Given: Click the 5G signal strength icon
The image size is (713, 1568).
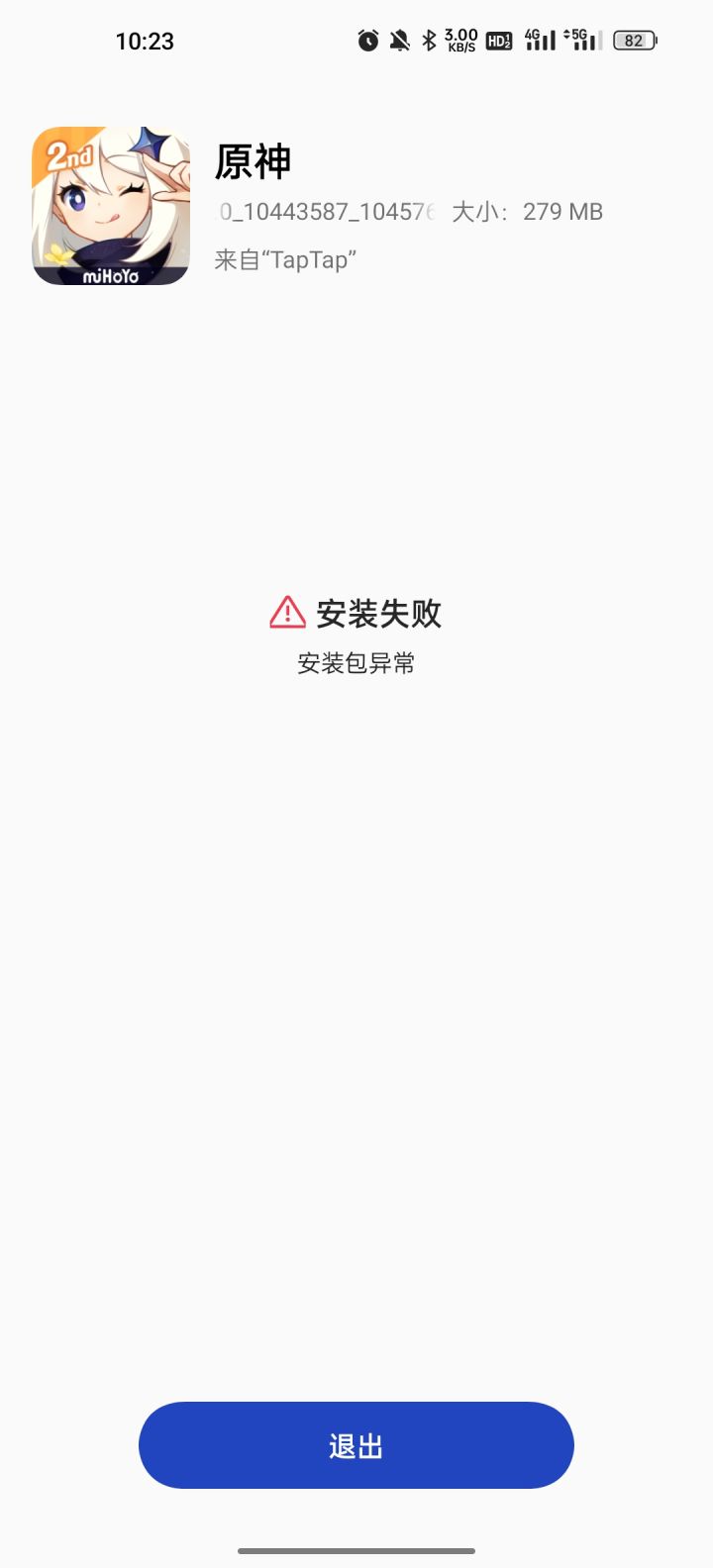Looking at the screenshot, I should tap(584, 41).
